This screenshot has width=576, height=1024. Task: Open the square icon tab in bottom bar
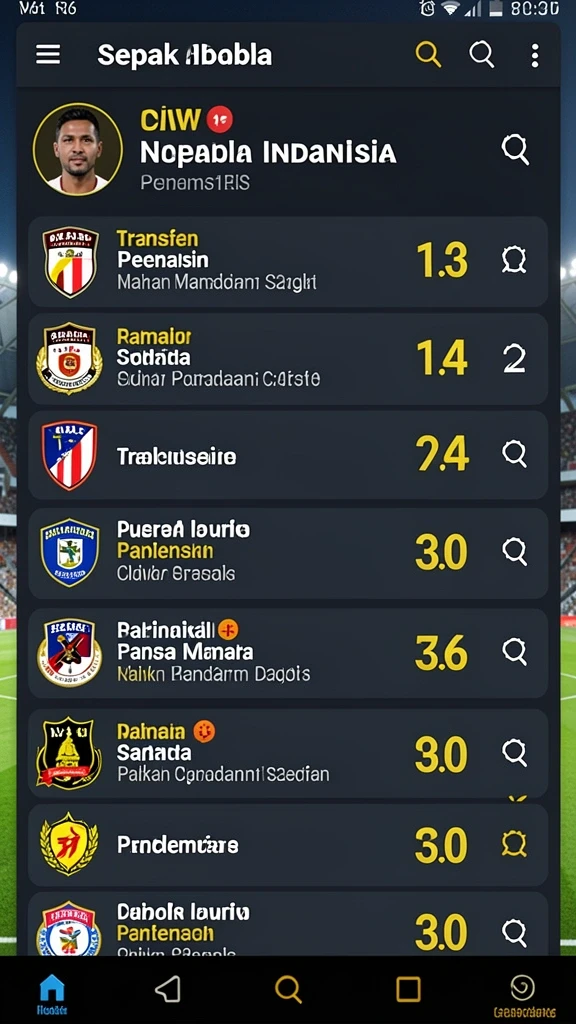tap(408, 989)
